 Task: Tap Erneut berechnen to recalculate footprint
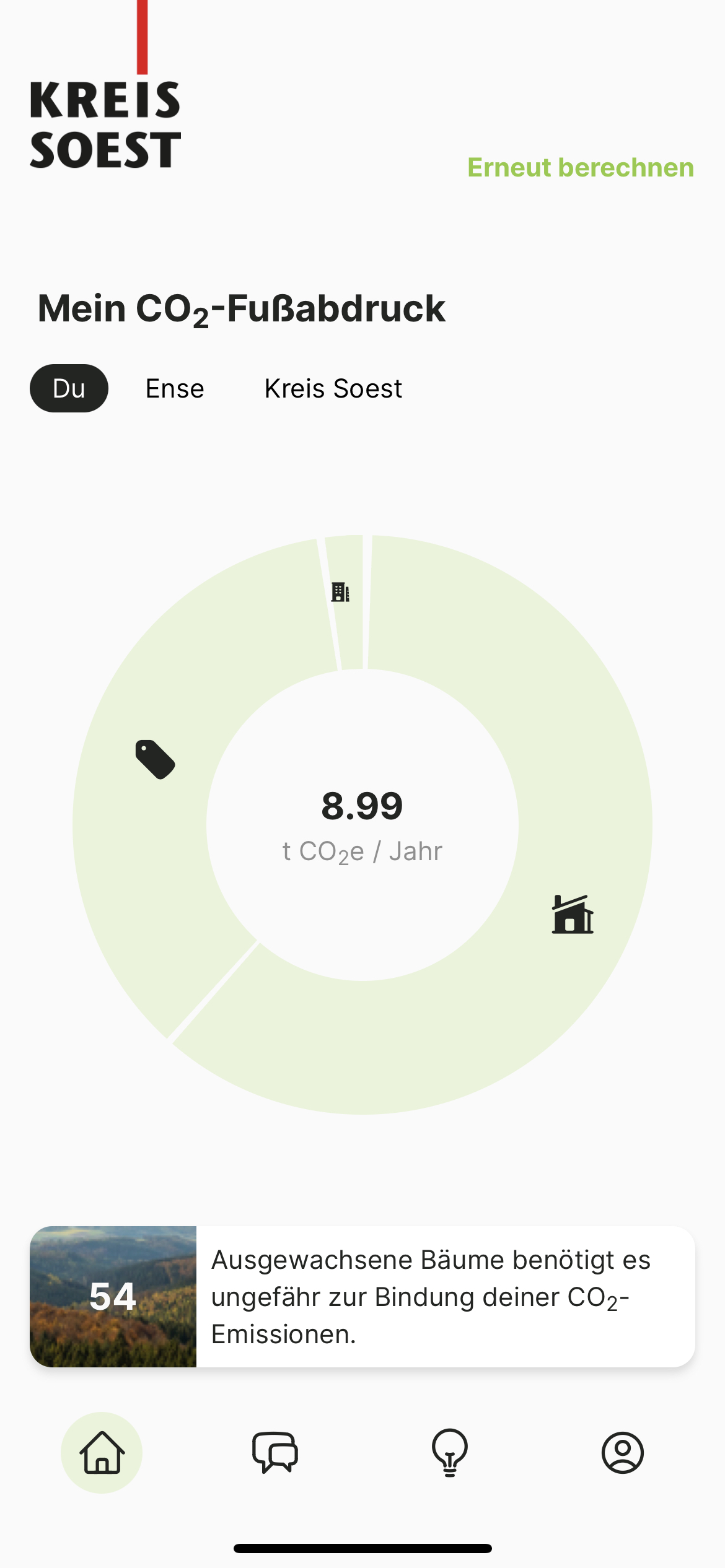(580, 167)
